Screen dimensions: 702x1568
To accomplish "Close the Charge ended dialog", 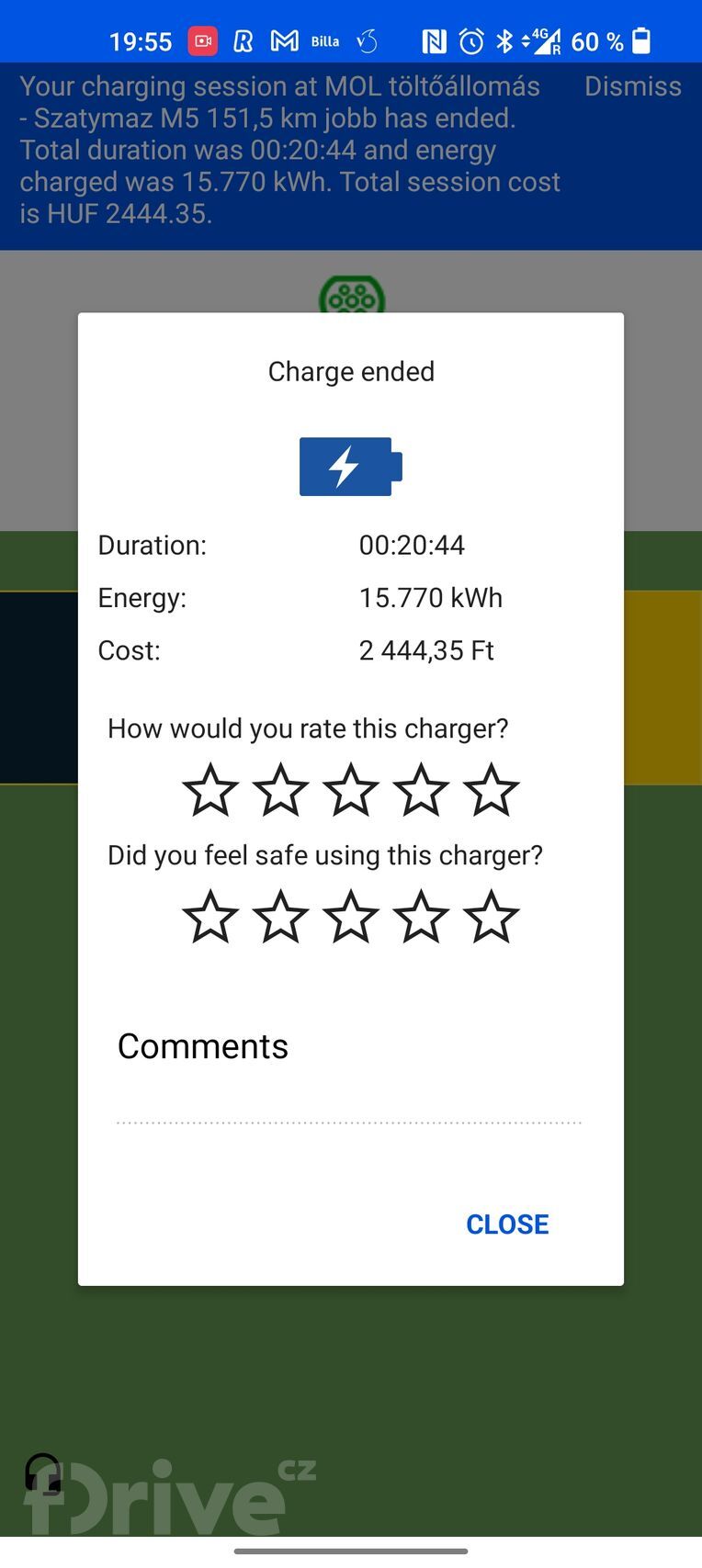I will [x=507, y=1224].
